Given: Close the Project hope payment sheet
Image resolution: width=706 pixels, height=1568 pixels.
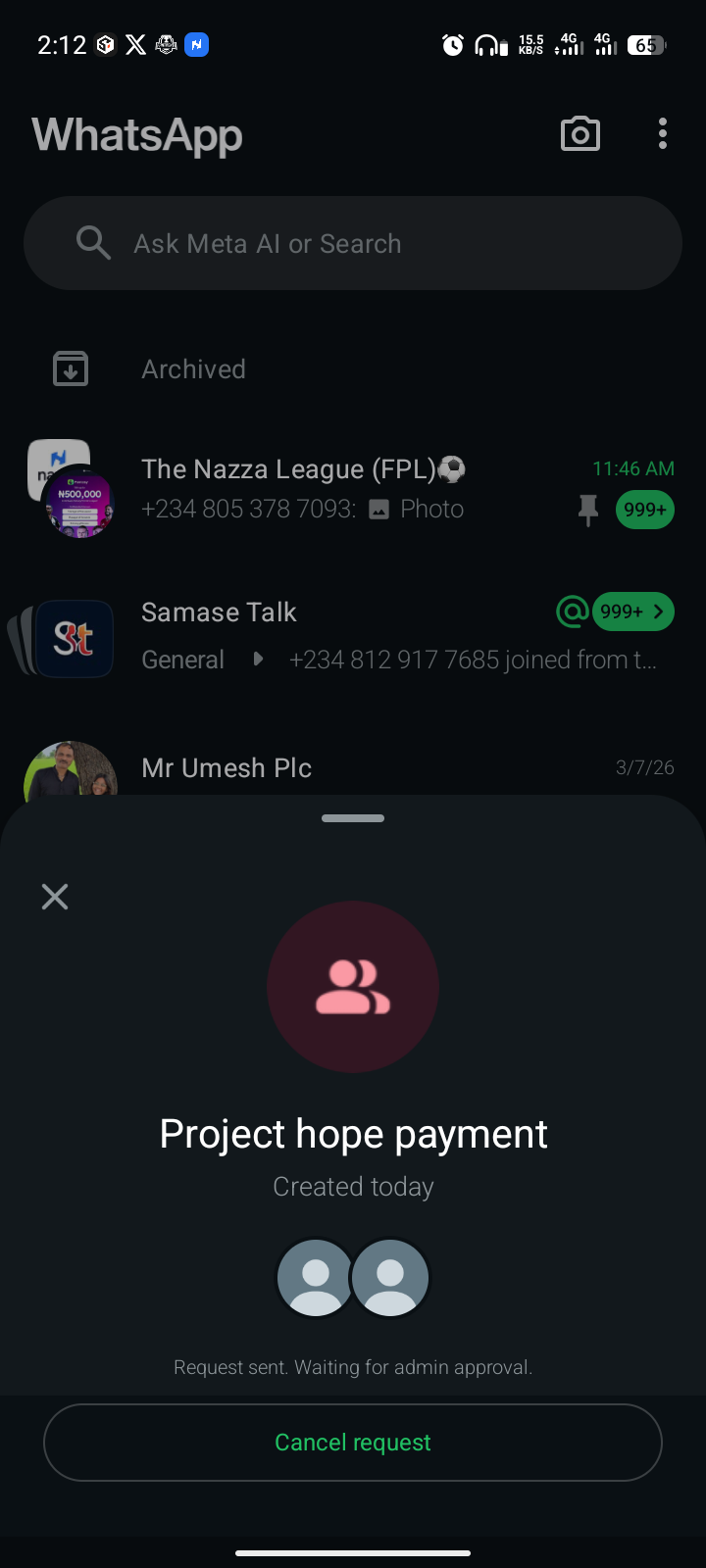Looking at the screenshot, I should (x=55, y=897).
